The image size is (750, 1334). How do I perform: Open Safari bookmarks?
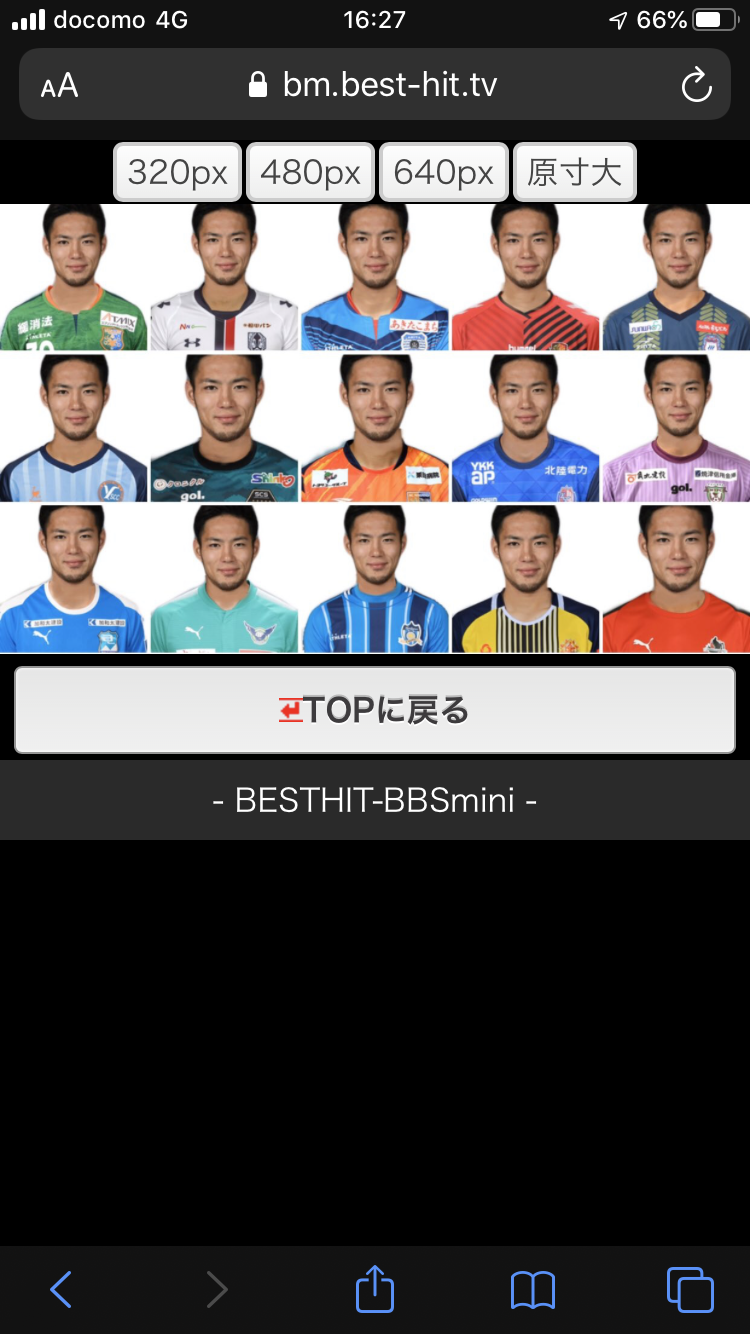[x=532, y=1289]
